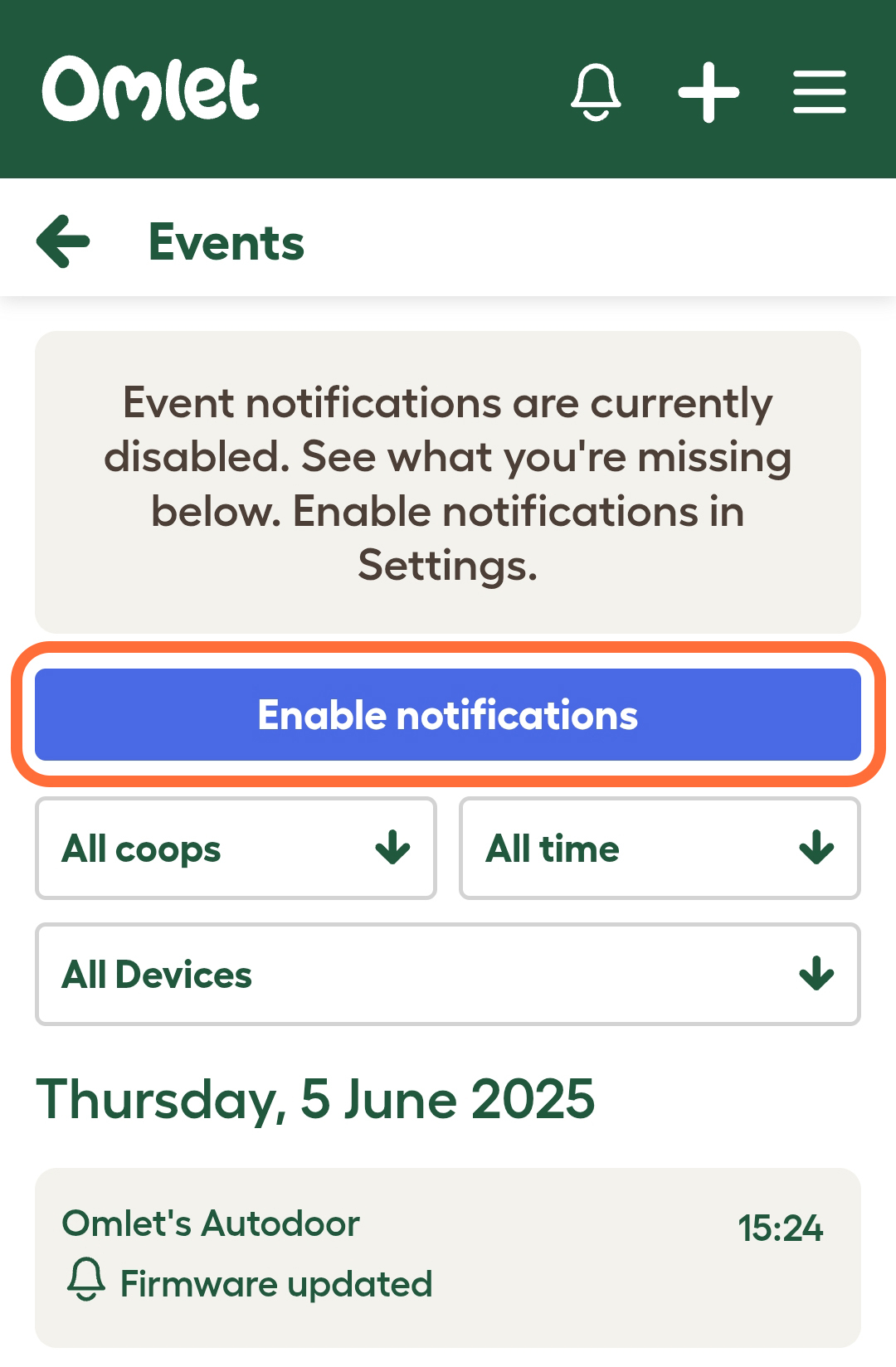Open the notifications bell in header

point(596,91)
